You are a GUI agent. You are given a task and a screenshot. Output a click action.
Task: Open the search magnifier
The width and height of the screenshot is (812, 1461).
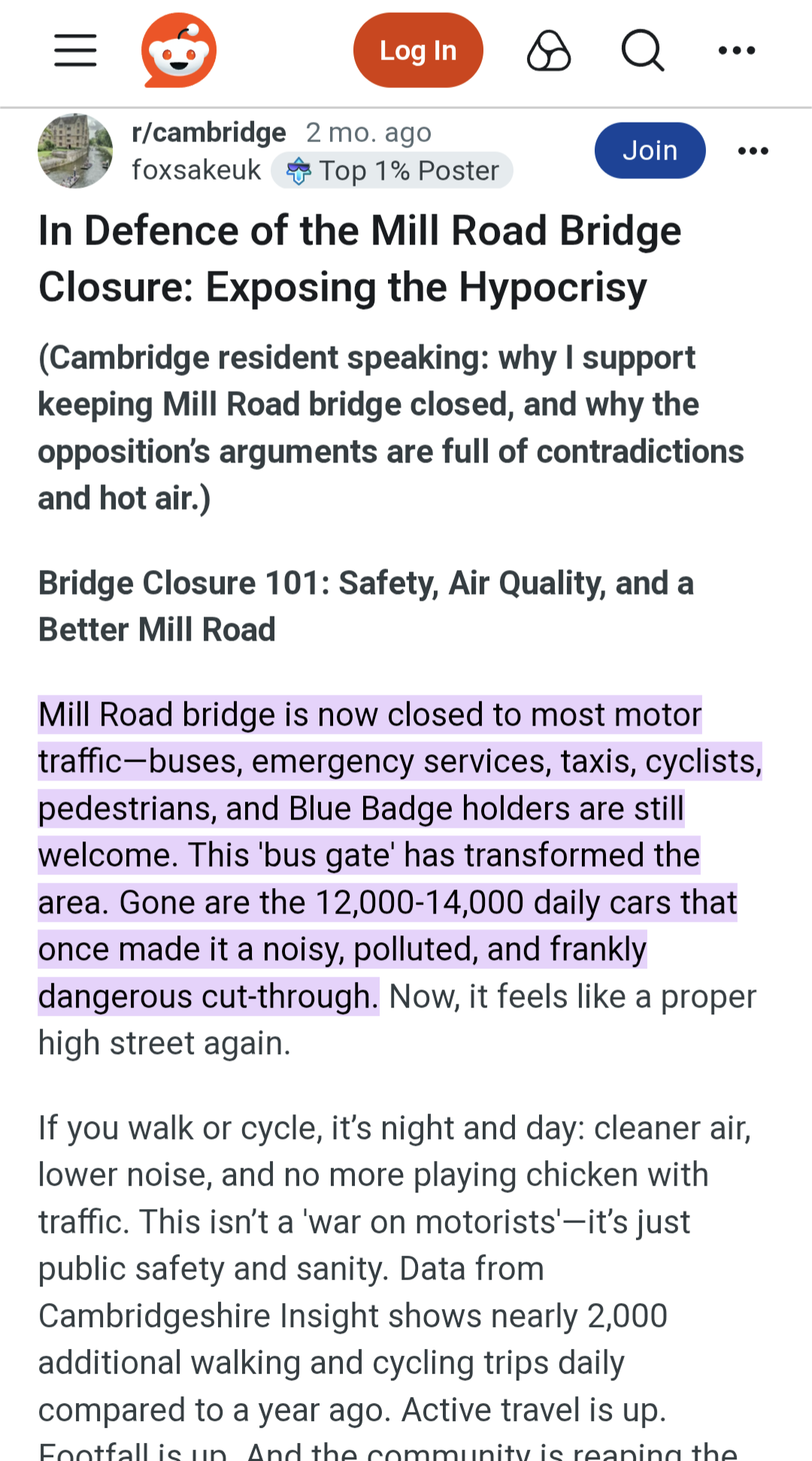643,50
